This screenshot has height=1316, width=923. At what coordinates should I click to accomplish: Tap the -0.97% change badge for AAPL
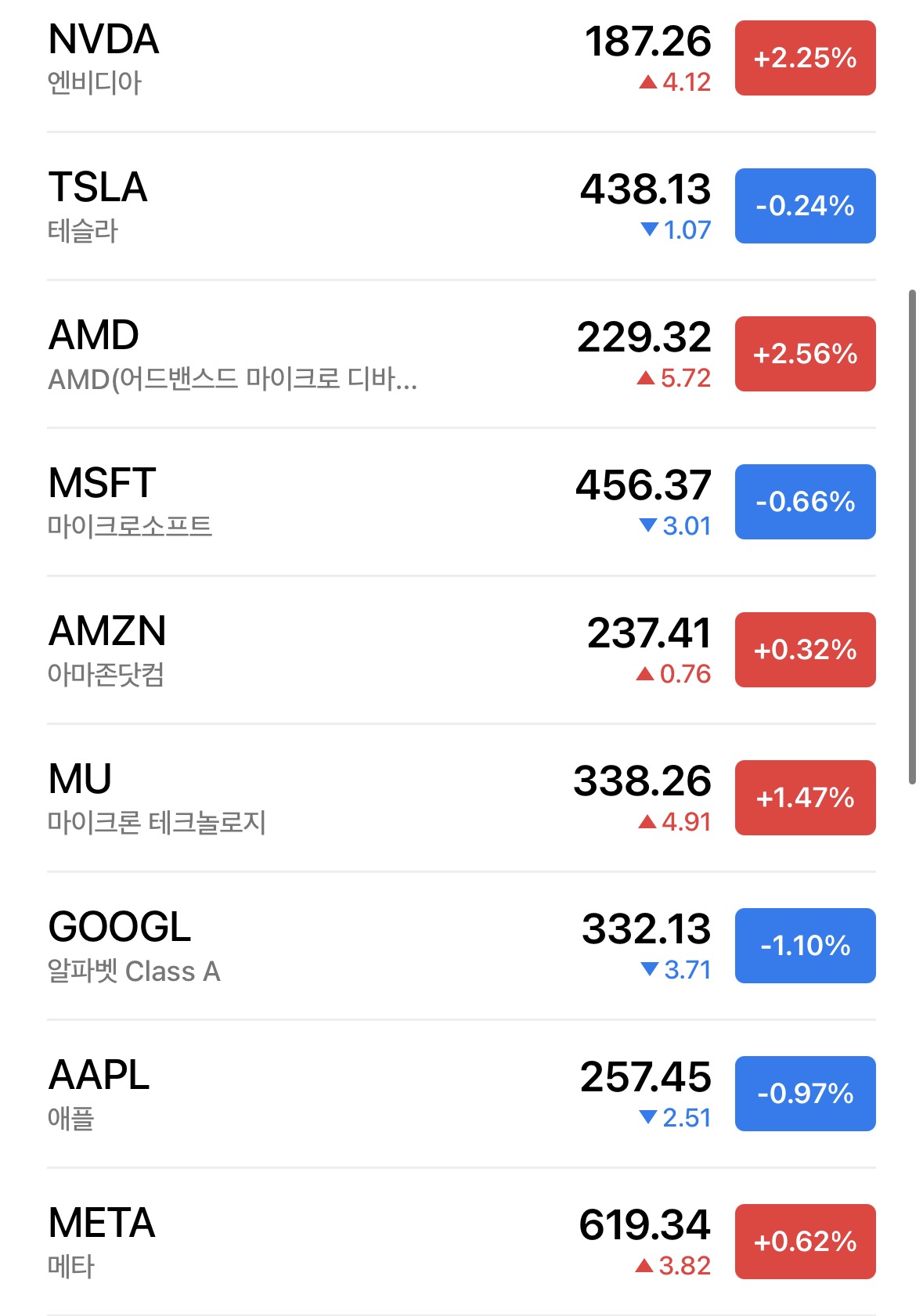pyautogui.click(x=805, y=1094)
